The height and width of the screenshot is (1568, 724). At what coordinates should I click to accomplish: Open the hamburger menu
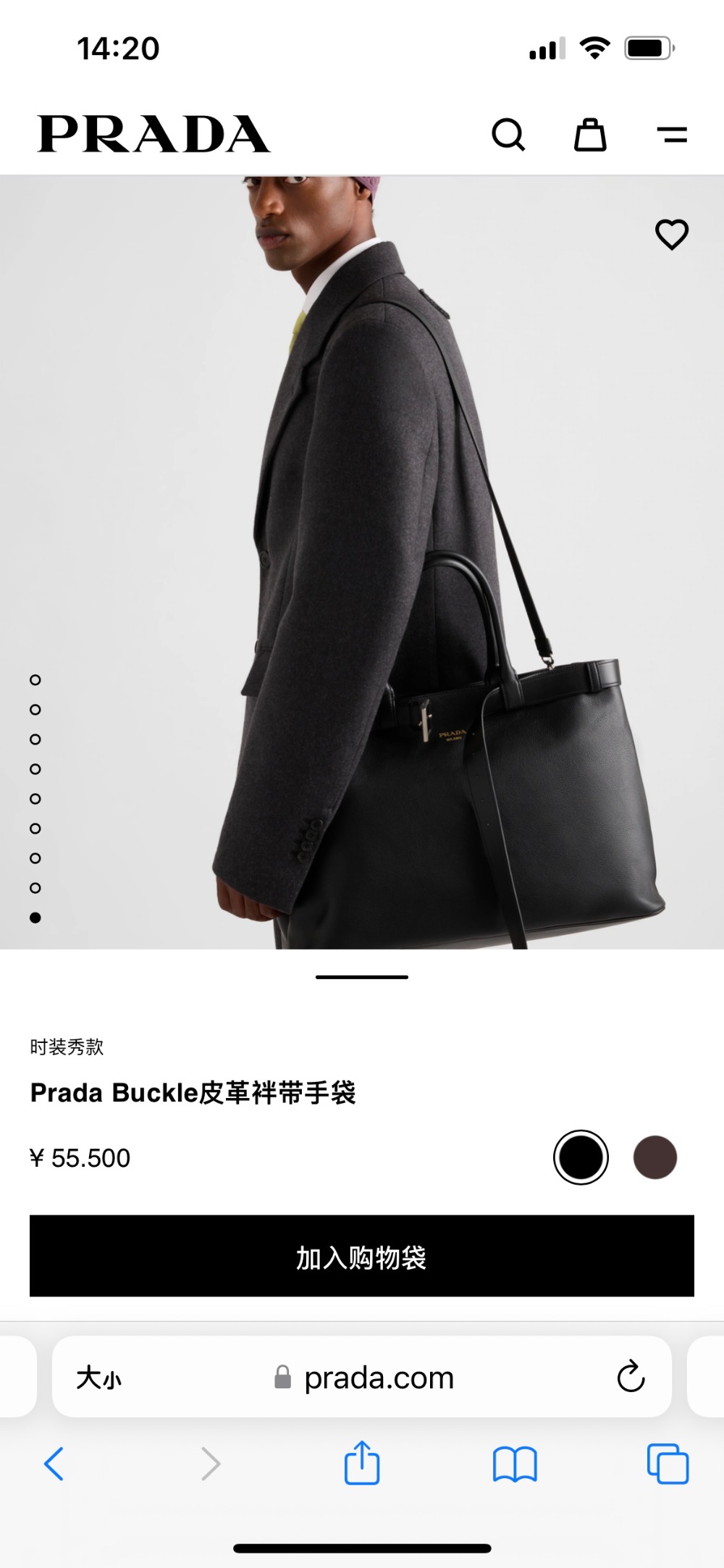click(672, 135)
